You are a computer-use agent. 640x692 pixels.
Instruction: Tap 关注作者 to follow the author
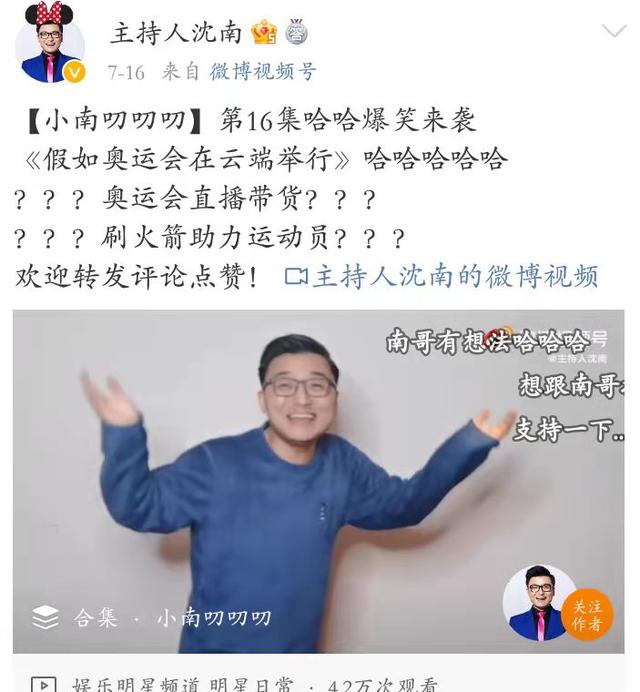coord(586,615)
